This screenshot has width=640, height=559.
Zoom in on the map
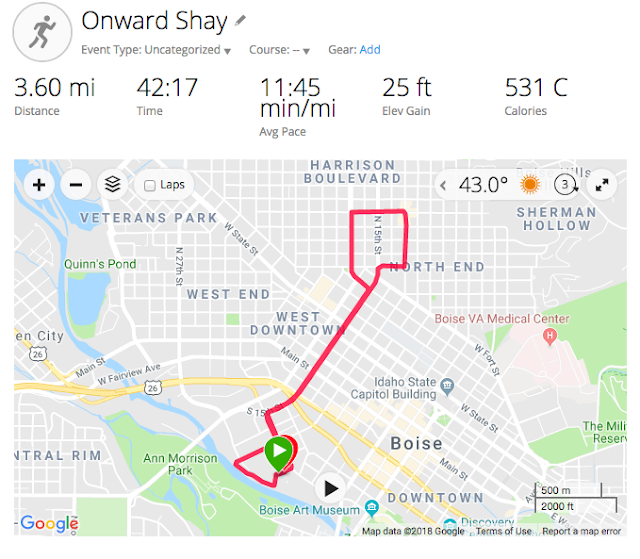pyautogui.click(x=39, y=184)
